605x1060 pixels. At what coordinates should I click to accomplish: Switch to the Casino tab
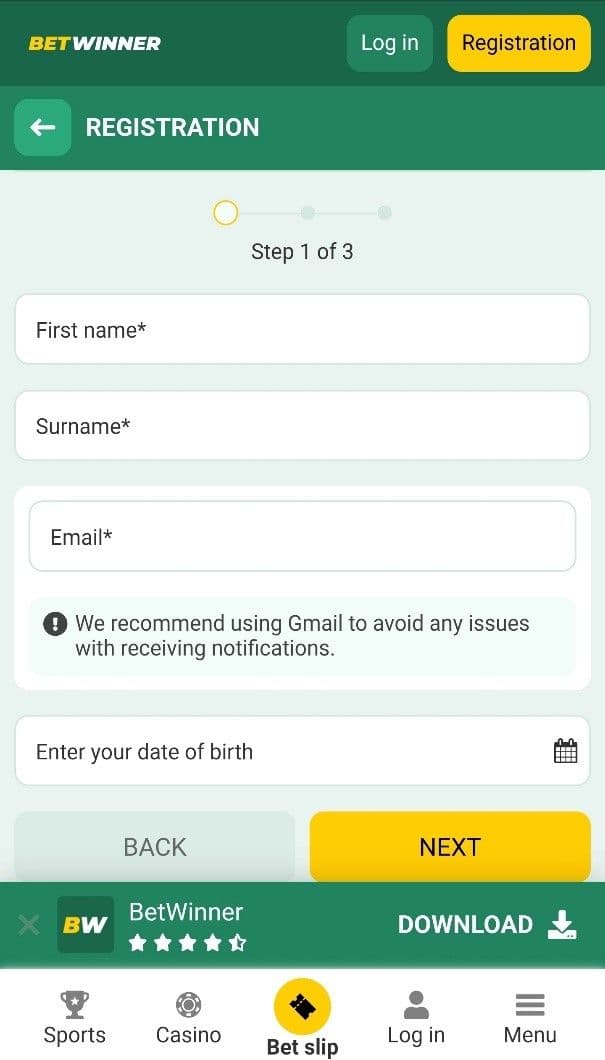[x=188, y=1017]
